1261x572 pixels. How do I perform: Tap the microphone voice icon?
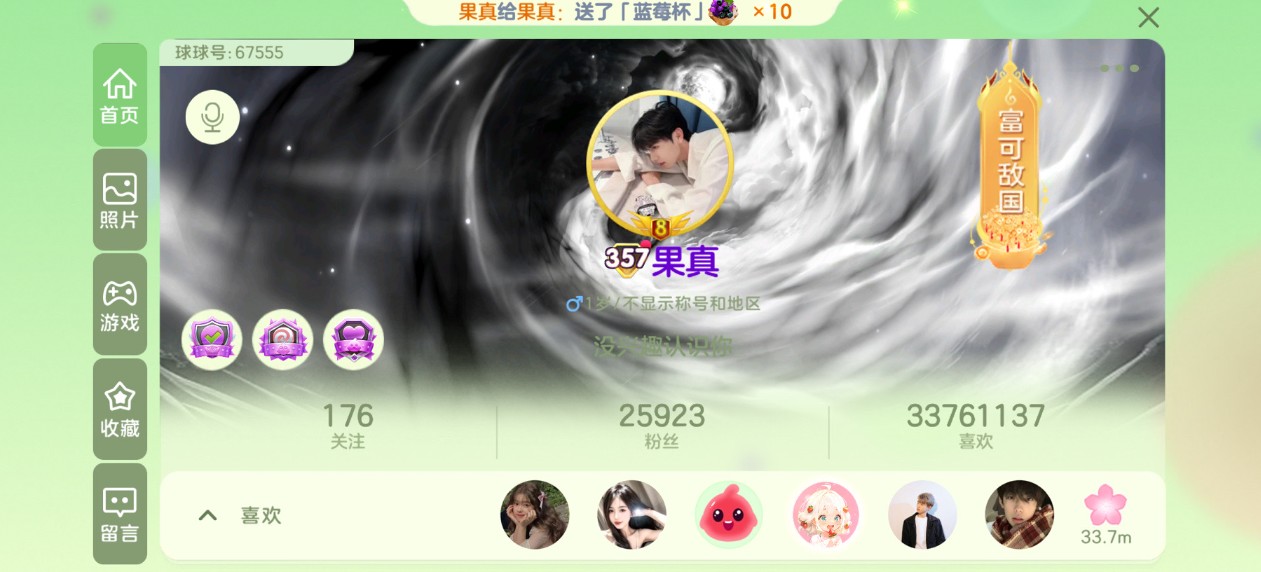(212, 117)
